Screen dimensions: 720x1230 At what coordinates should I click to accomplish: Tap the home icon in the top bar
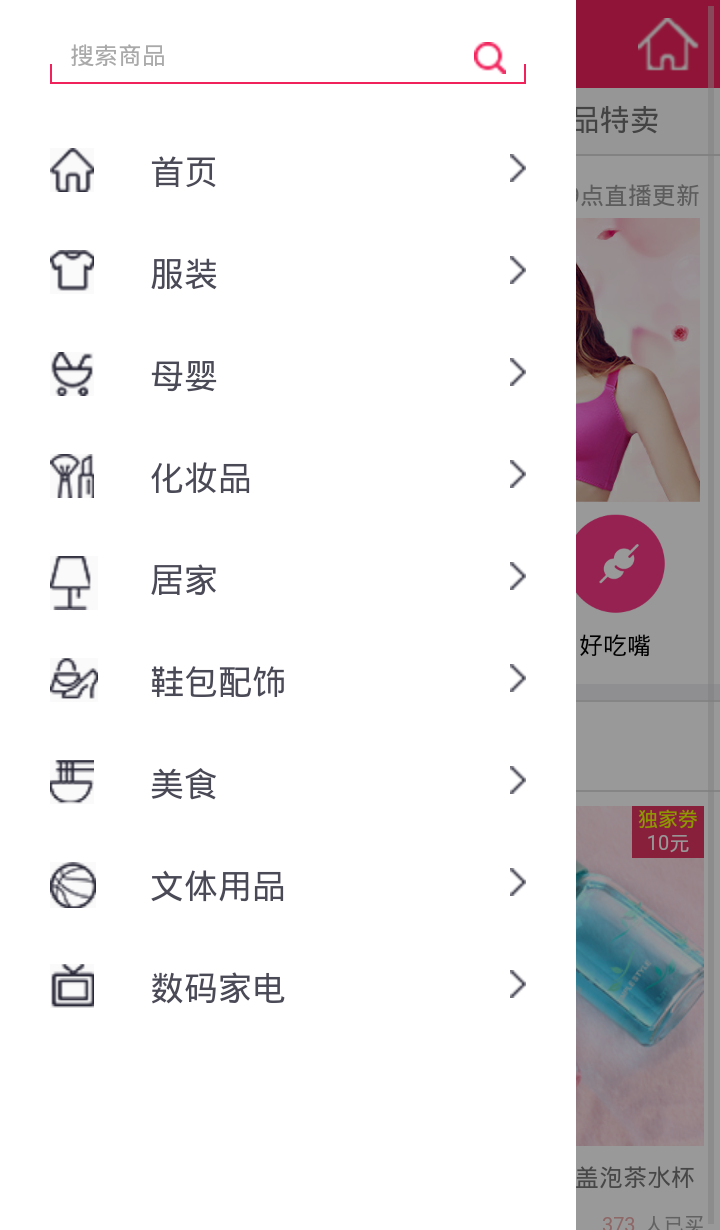click(x=667, y=45)
